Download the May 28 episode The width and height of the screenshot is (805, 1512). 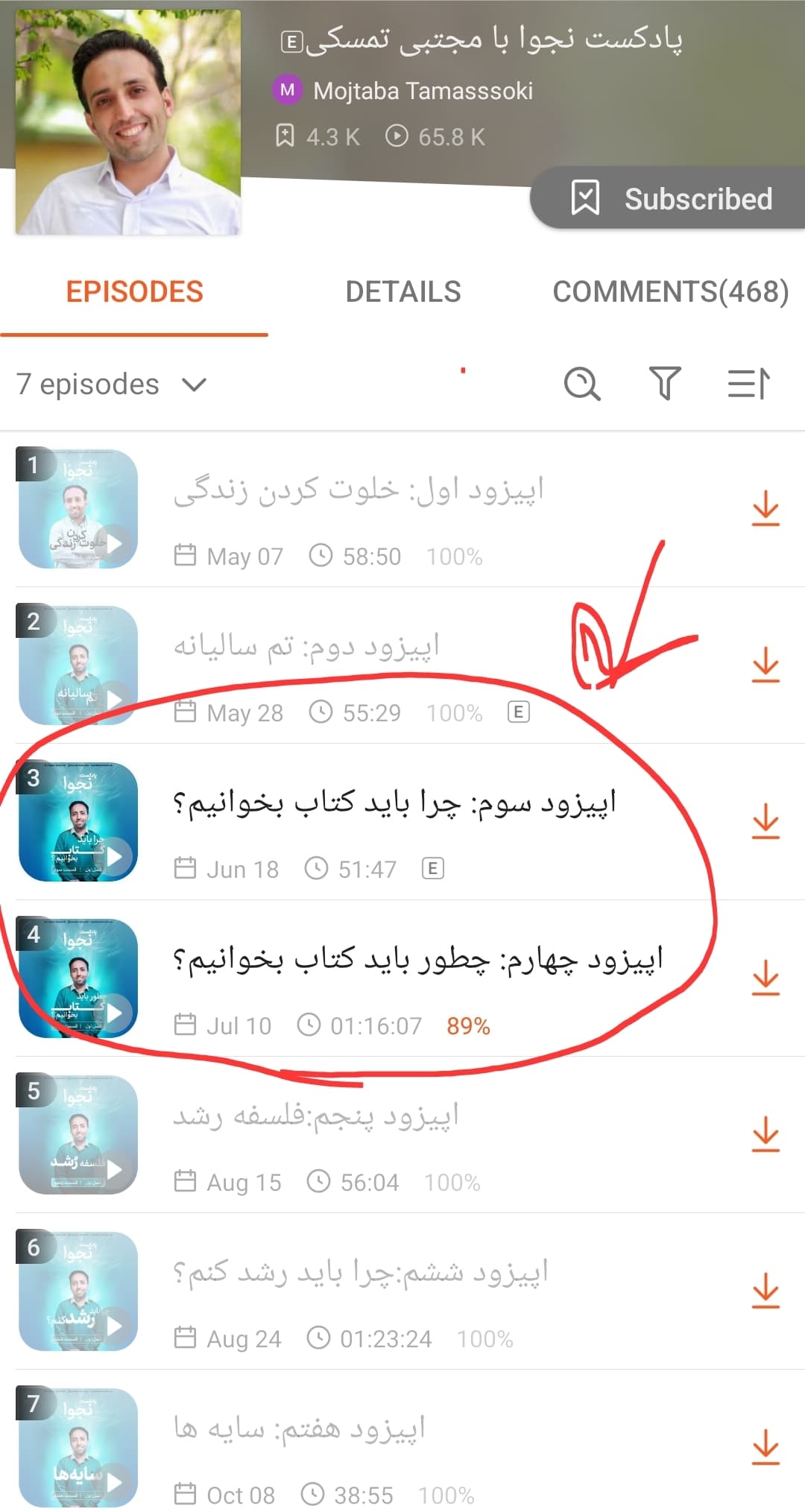(x=765, y=665)
